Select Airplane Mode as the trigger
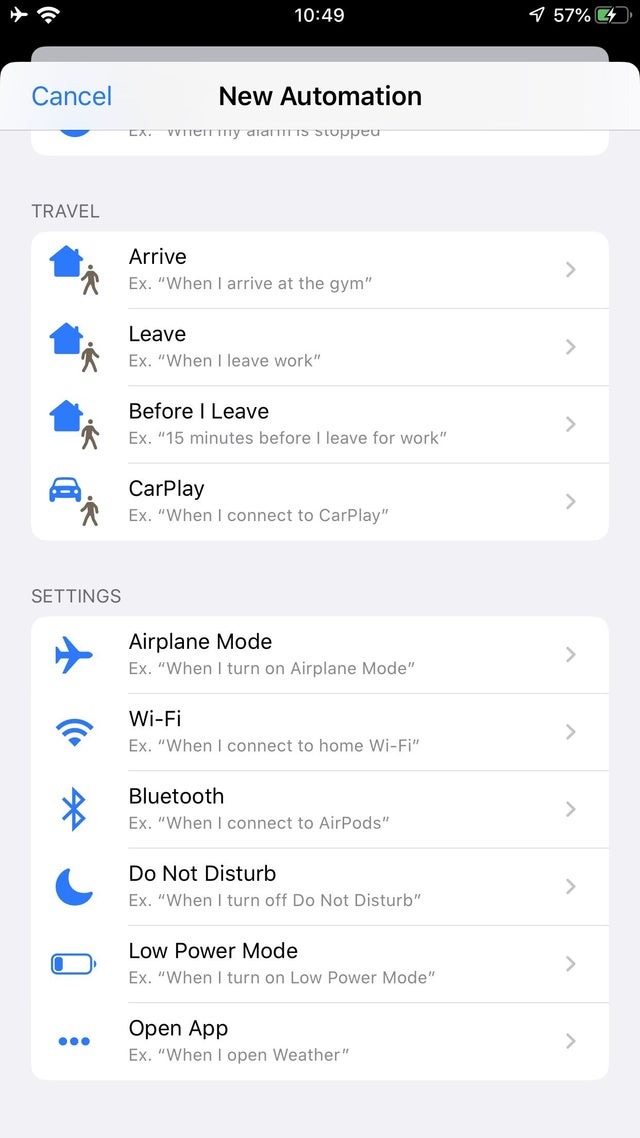640x1138 pixels. (320, 655)
